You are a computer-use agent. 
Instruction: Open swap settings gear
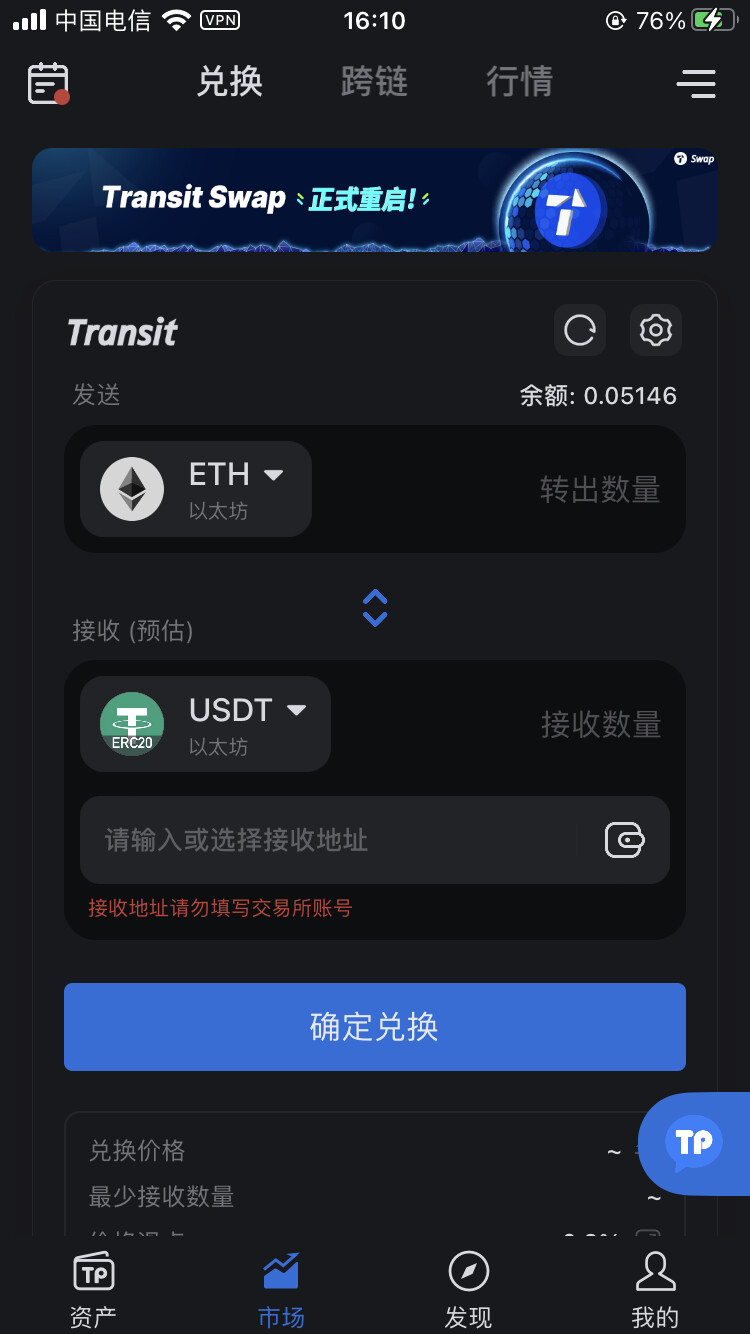pos(656,330)
